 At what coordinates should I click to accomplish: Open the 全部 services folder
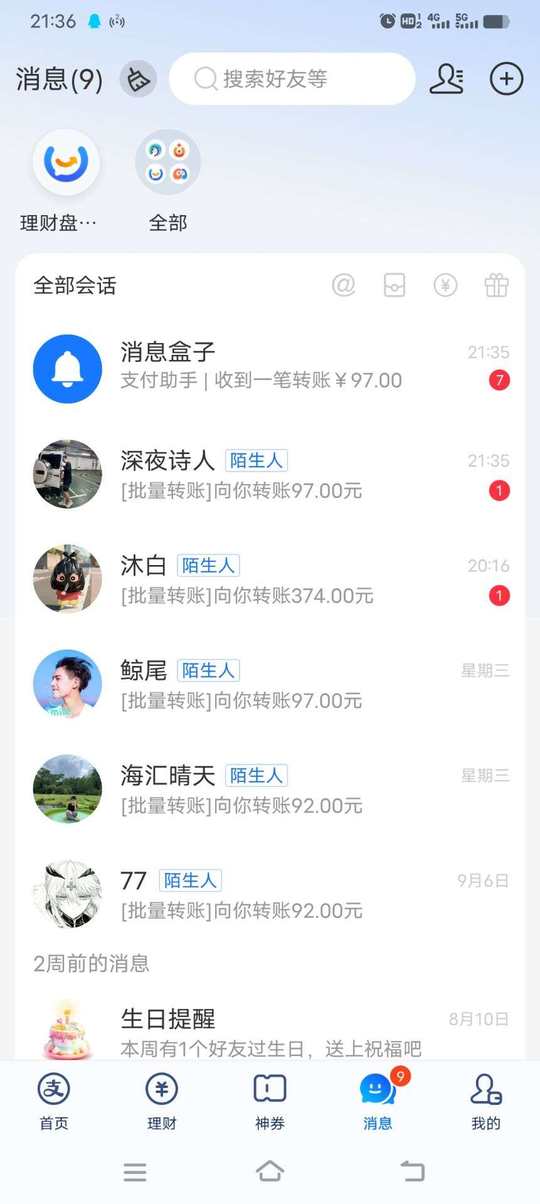[x=168, y=181]
